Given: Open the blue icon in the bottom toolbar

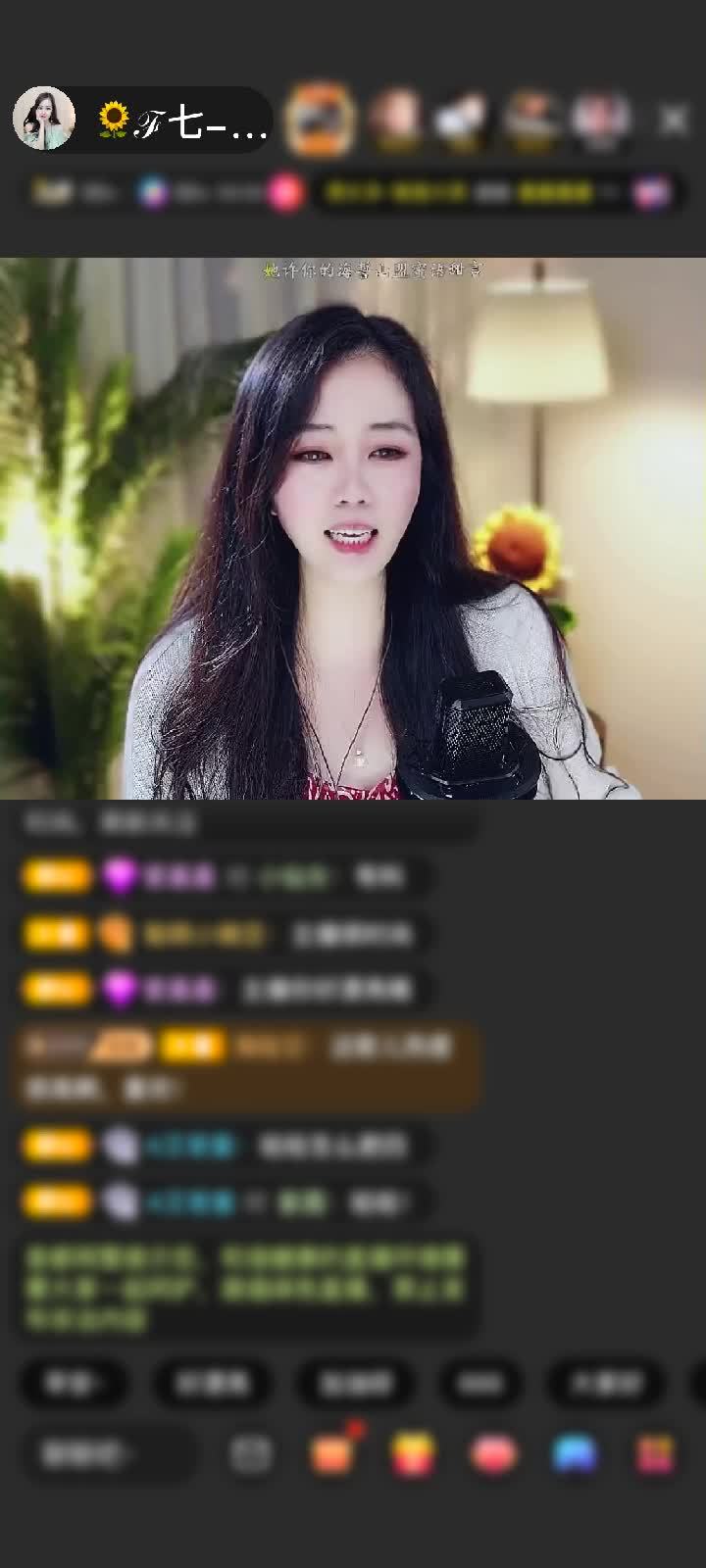Looking at the screenshot, I should pos(575,1454).
